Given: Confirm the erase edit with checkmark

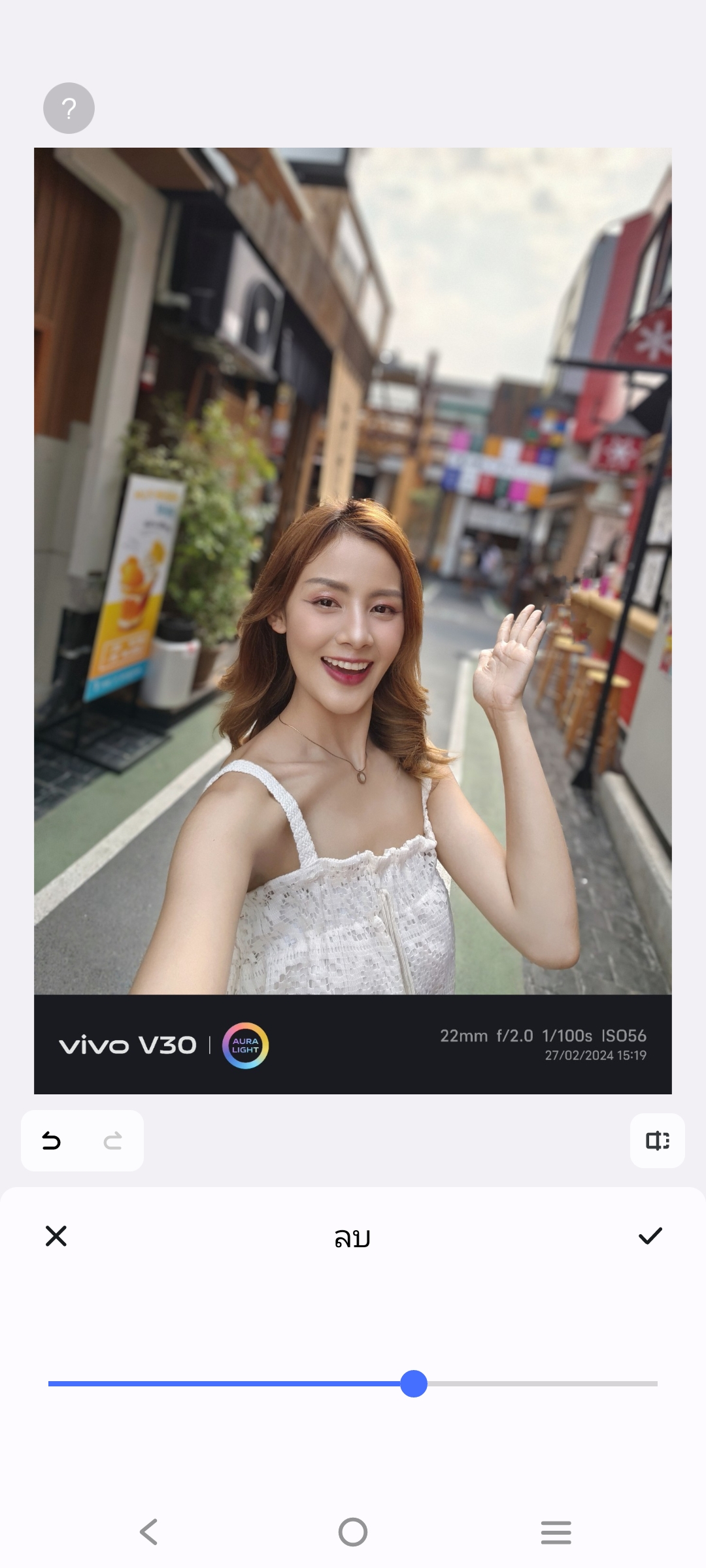Looking at the screenshot, I should click(x=650, y=1236).
